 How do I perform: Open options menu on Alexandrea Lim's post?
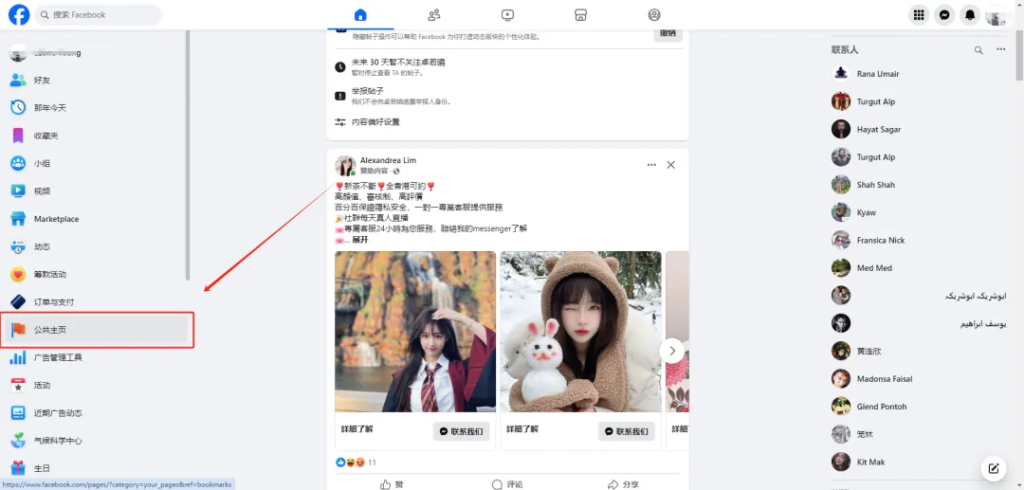[x=651, y=164]
